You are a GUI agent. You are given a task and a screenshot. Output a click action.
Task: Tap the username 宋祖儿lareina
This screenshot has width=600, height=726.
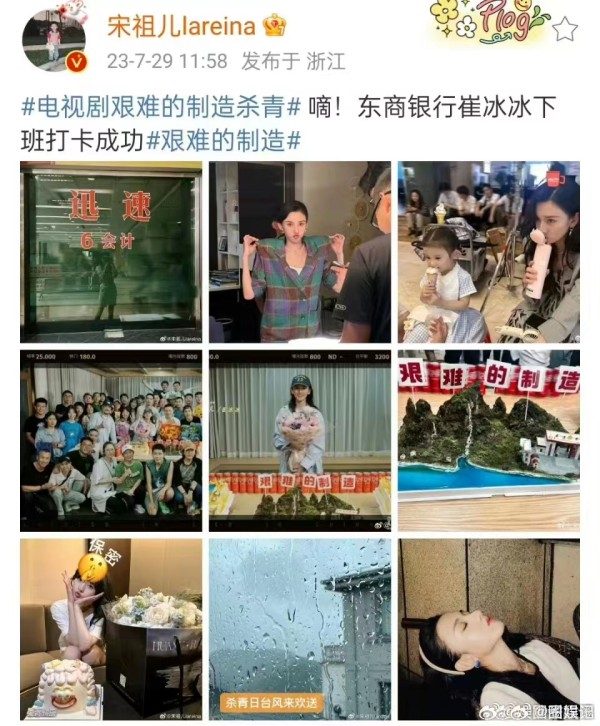(x=180, y=26)
